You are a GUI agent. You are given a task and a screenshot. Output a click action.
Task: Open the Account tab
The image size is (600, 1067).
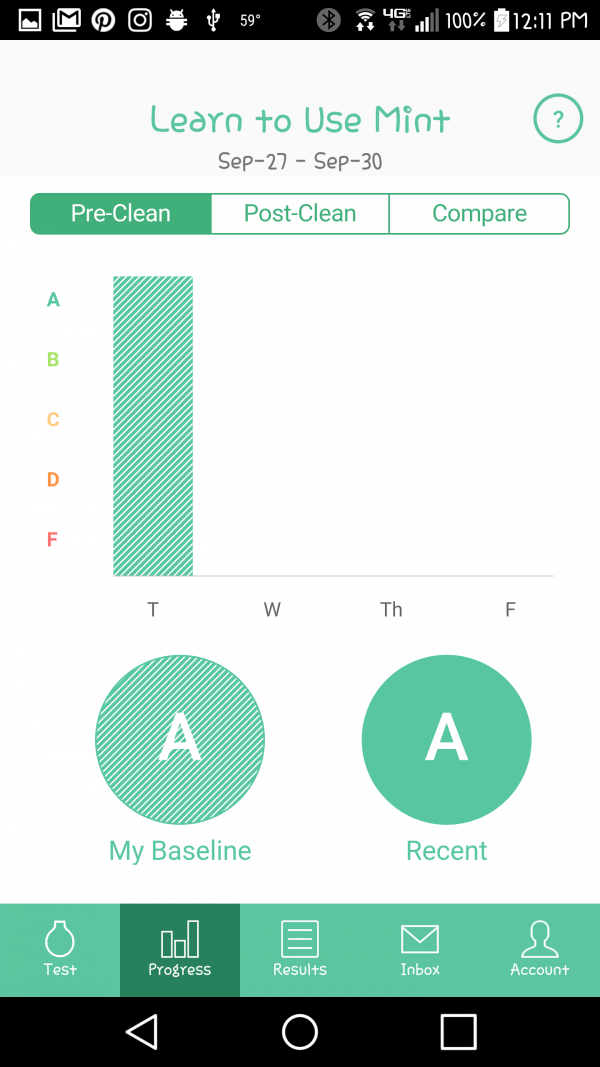tap(539, 950)
